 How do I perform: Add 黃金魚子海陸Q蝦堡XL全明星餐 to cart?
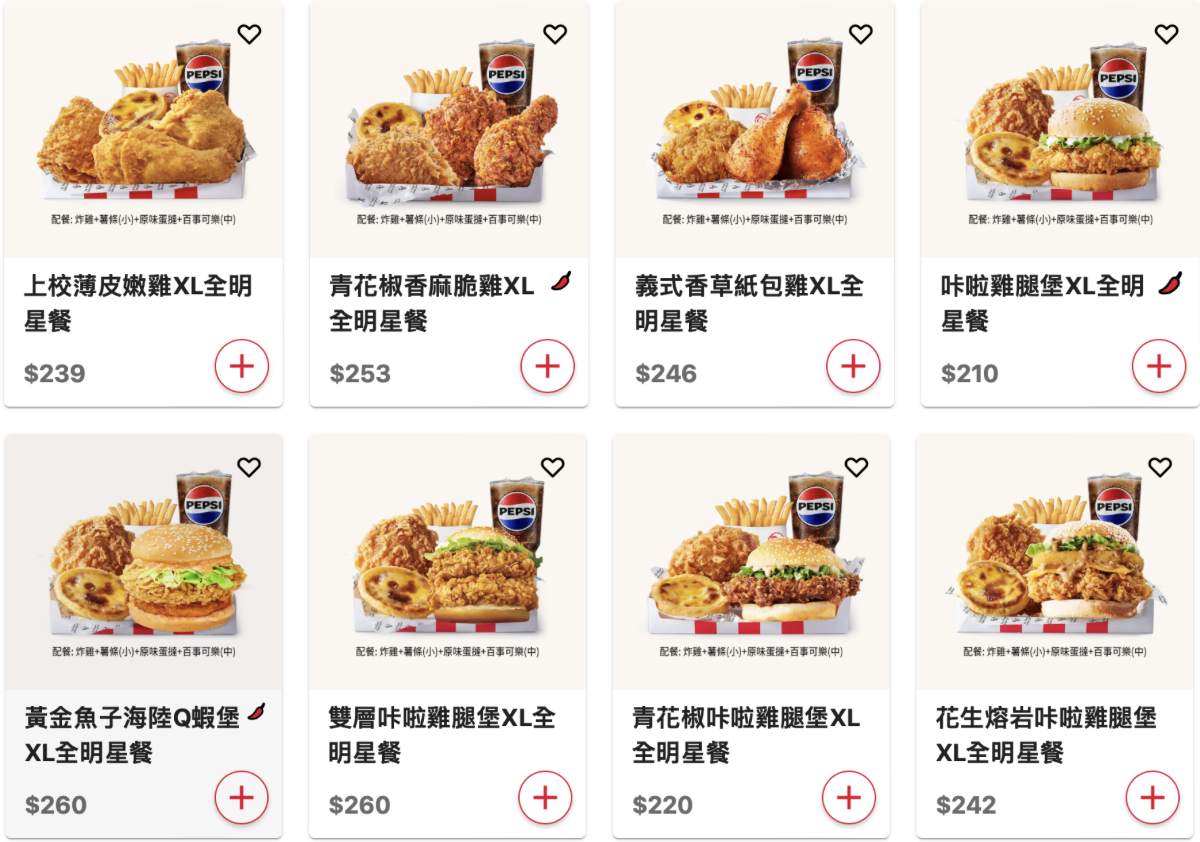coord(242,797)
